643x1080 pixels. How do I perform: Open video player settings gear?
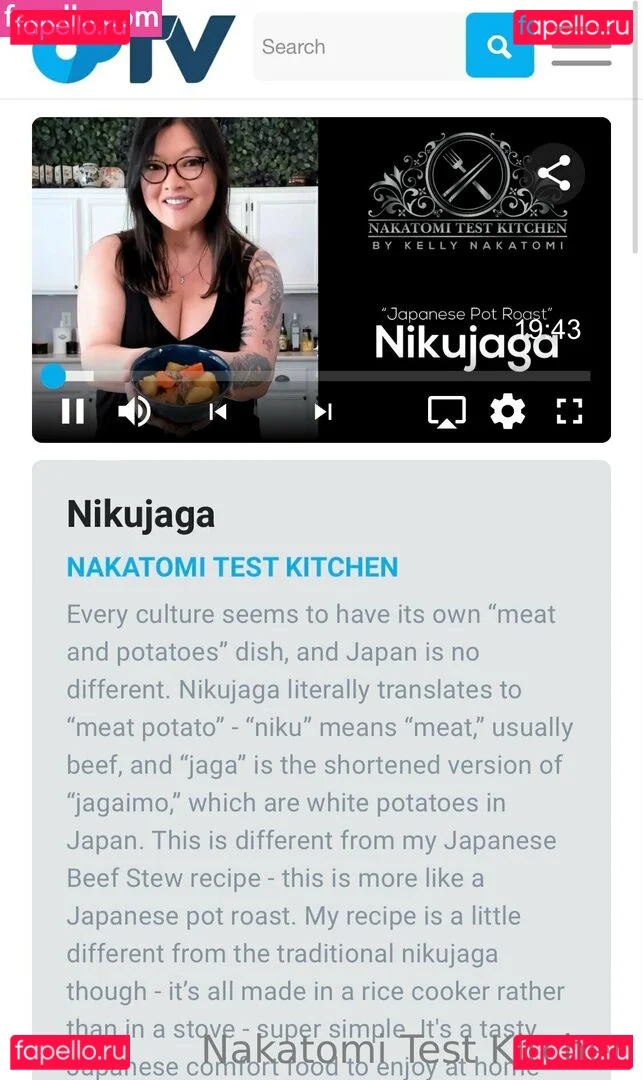pos(508,411)
